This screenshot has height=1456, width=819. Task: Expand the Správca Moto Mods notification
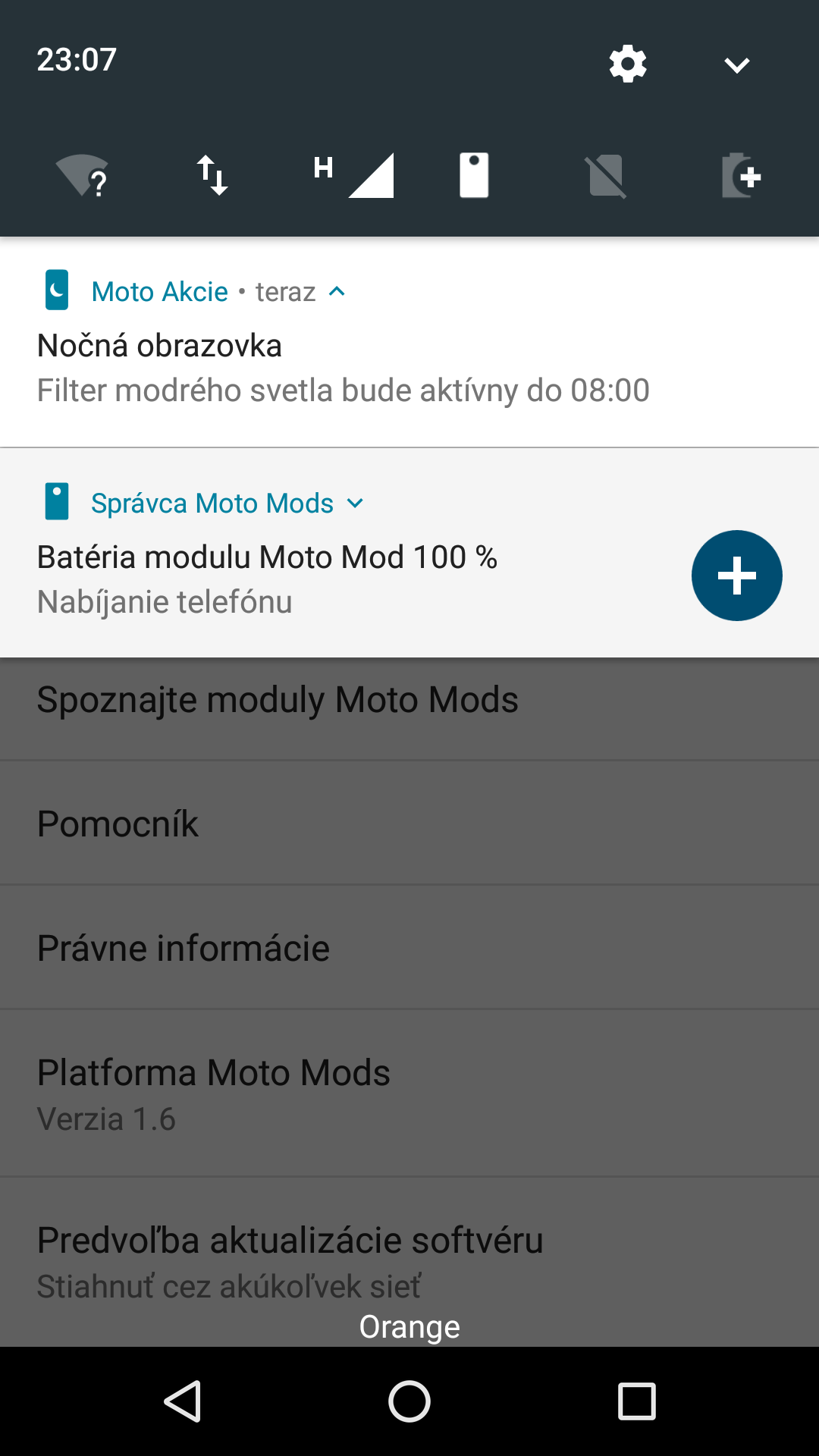coord(355,503)
